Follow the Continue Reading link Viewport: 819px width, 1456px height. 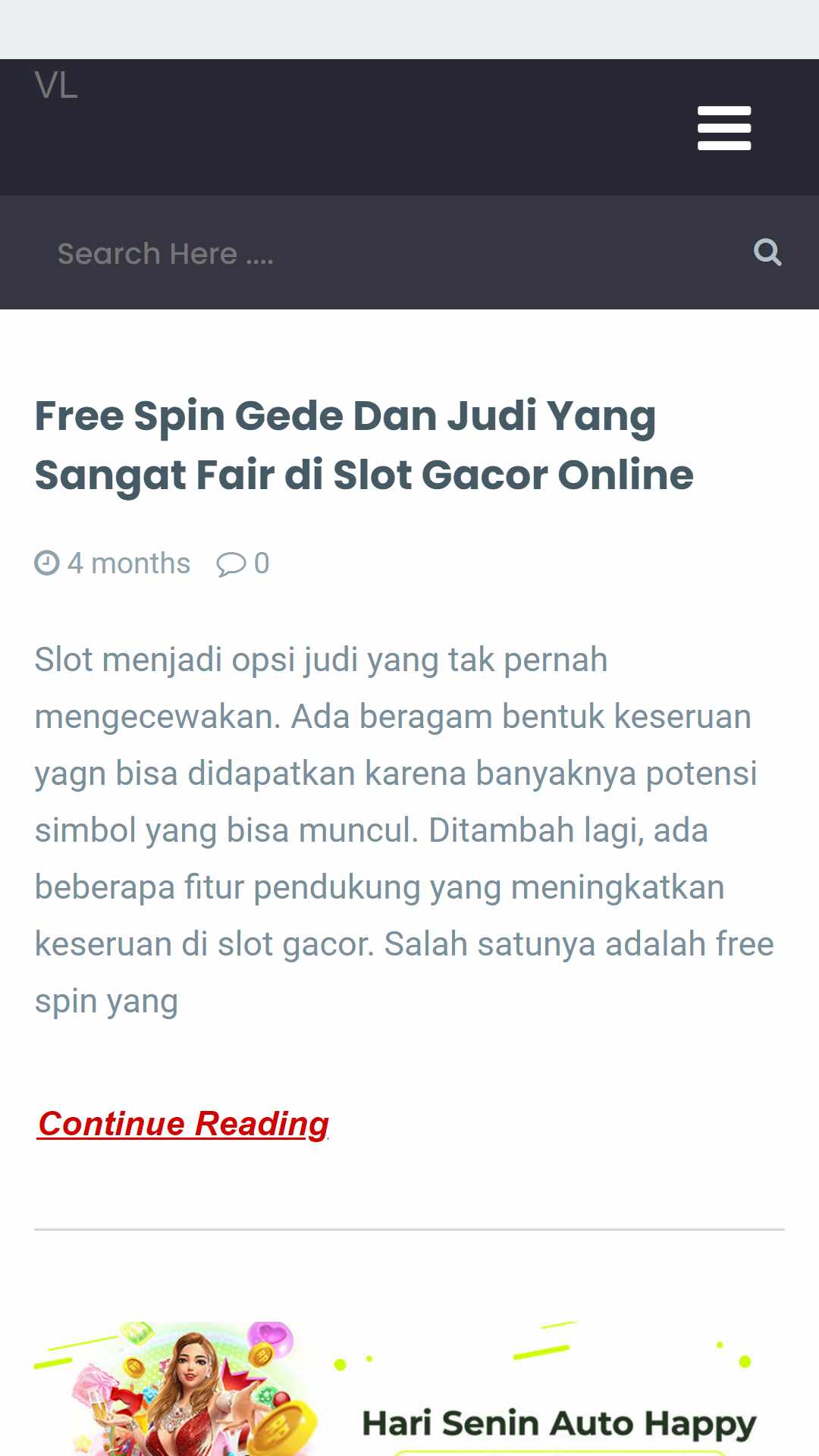184,1124
